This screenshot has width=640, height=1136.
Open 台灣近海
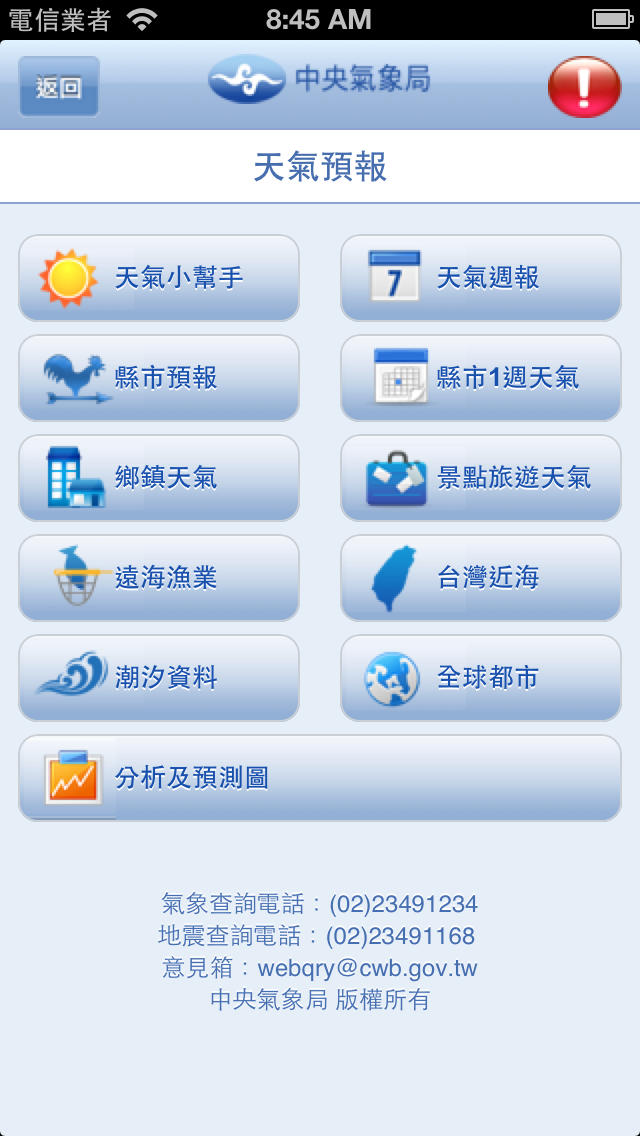click(481, 577)
